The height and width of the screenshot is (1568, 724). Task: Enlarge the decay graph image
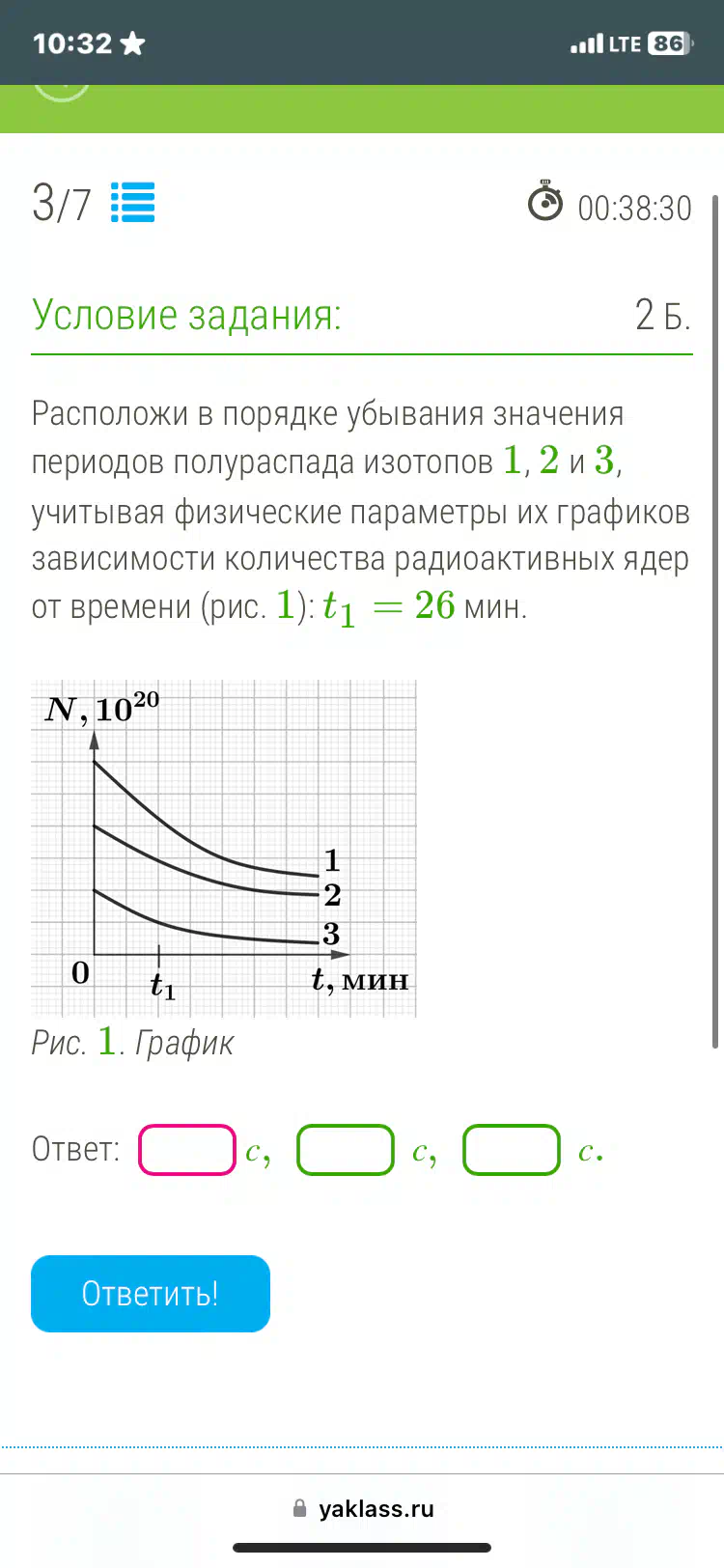click(x=224, y=849)
